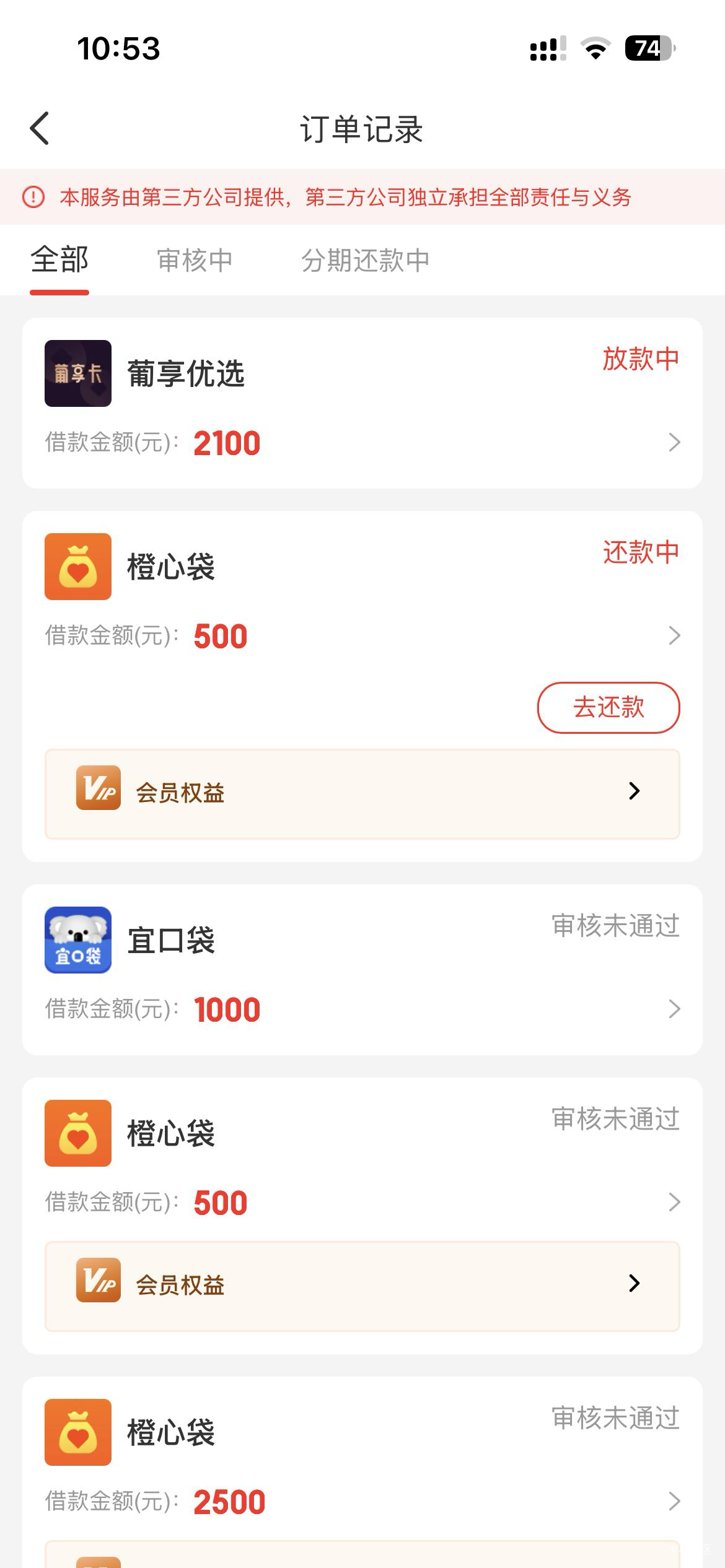This screenshot has height=1568, width=725.
Task: Switch to the 分期还款中 tab
Action: 365,260
